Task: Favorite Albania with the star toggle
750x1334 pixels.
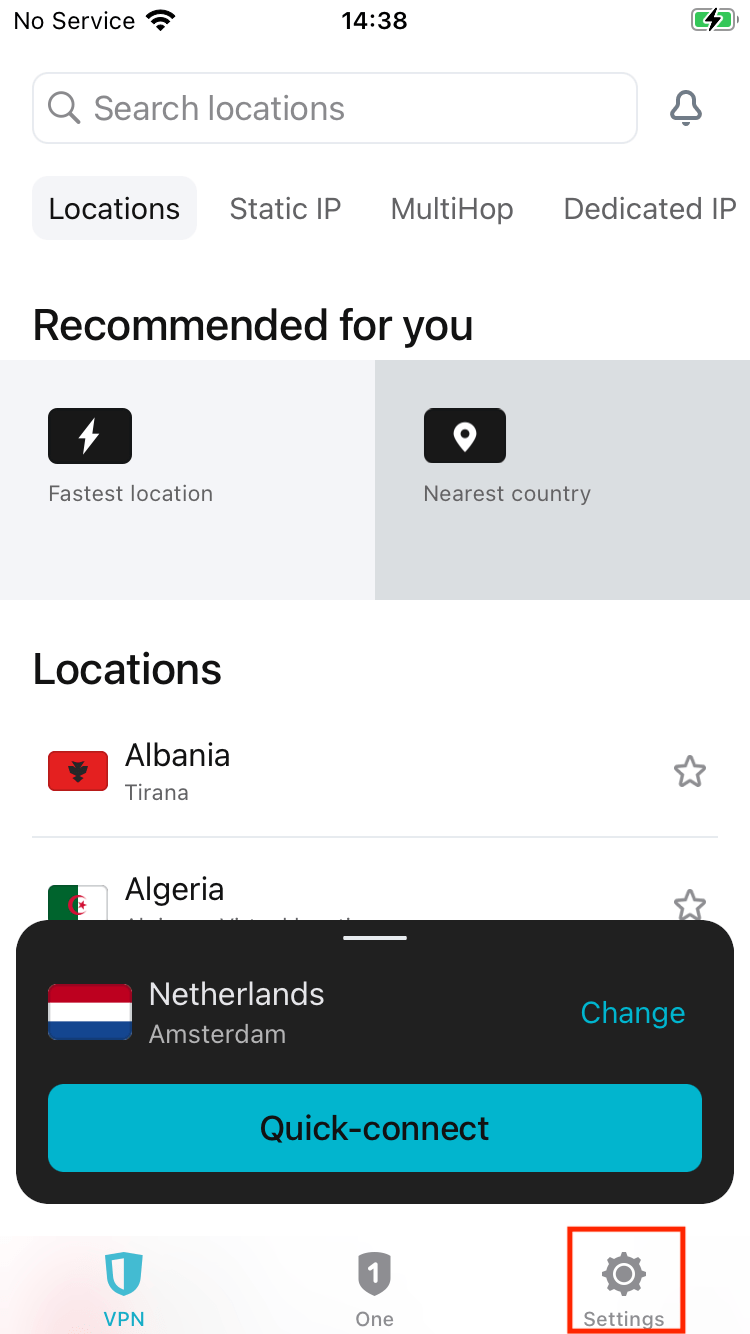Action: click(689, 771)
